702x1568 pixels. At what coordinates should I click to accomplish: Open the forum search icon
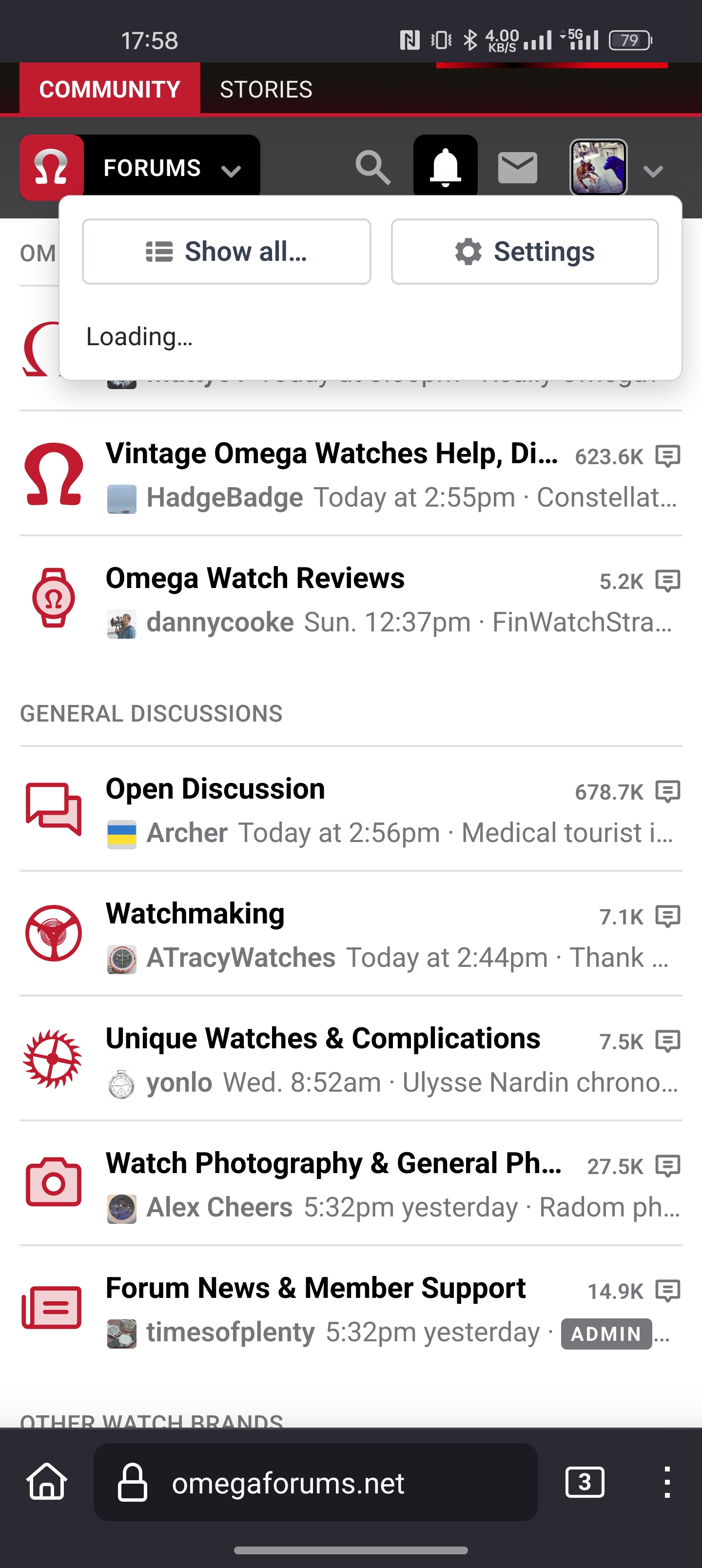372,167
